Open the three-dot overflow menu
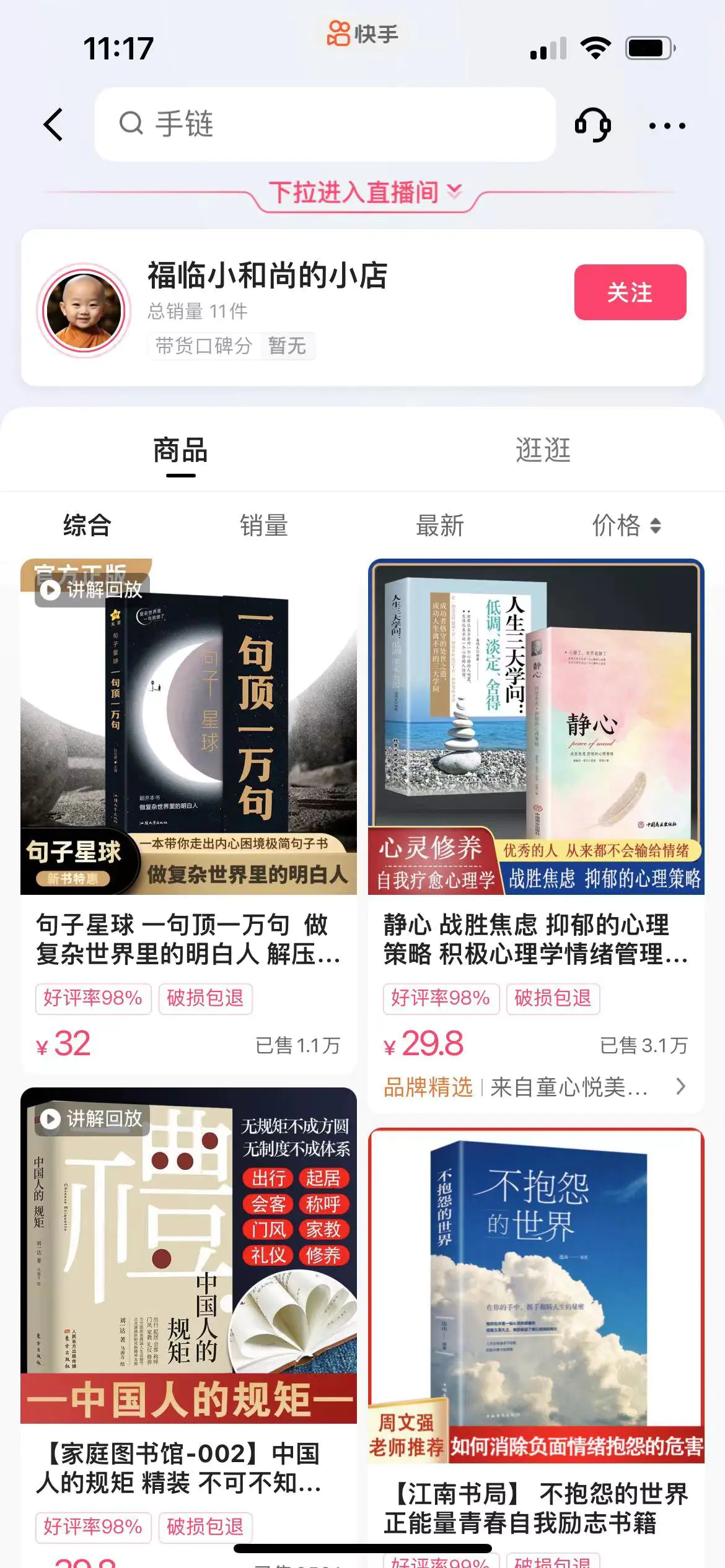The width and height of the screenshot is (725, 1568). tap(667, 126)
